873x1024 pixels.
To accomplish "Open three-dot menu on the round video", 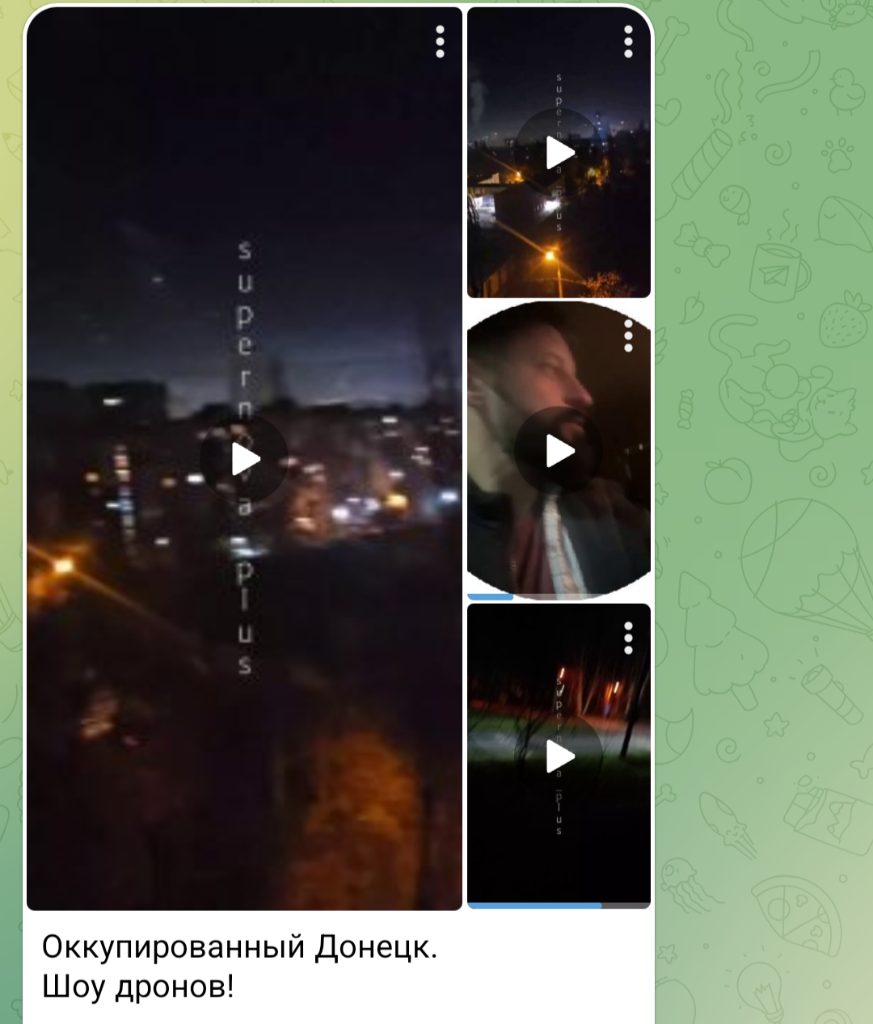I will [628, 336].
